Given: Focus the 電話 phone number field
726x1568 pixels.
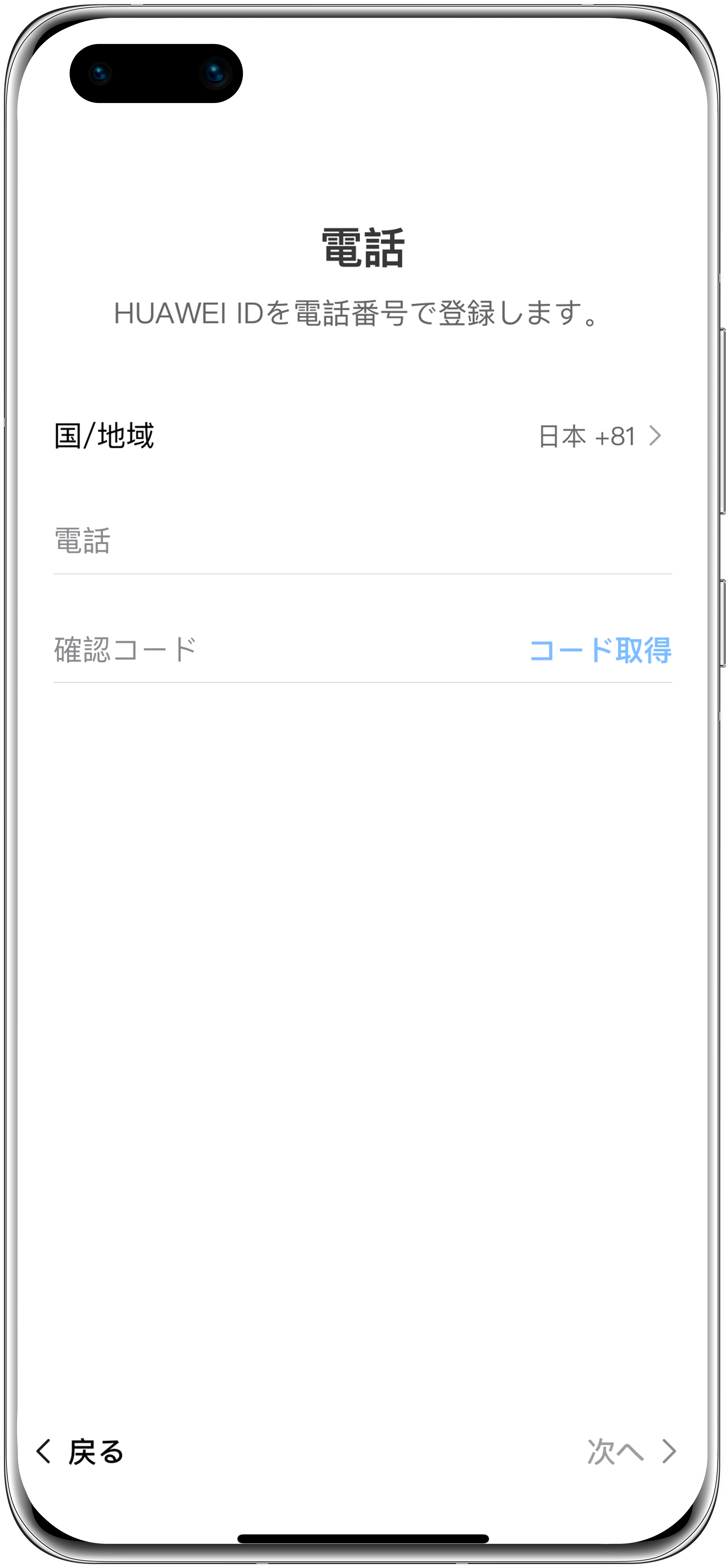Looking at the screenshot, I should [x=362, y=541].
